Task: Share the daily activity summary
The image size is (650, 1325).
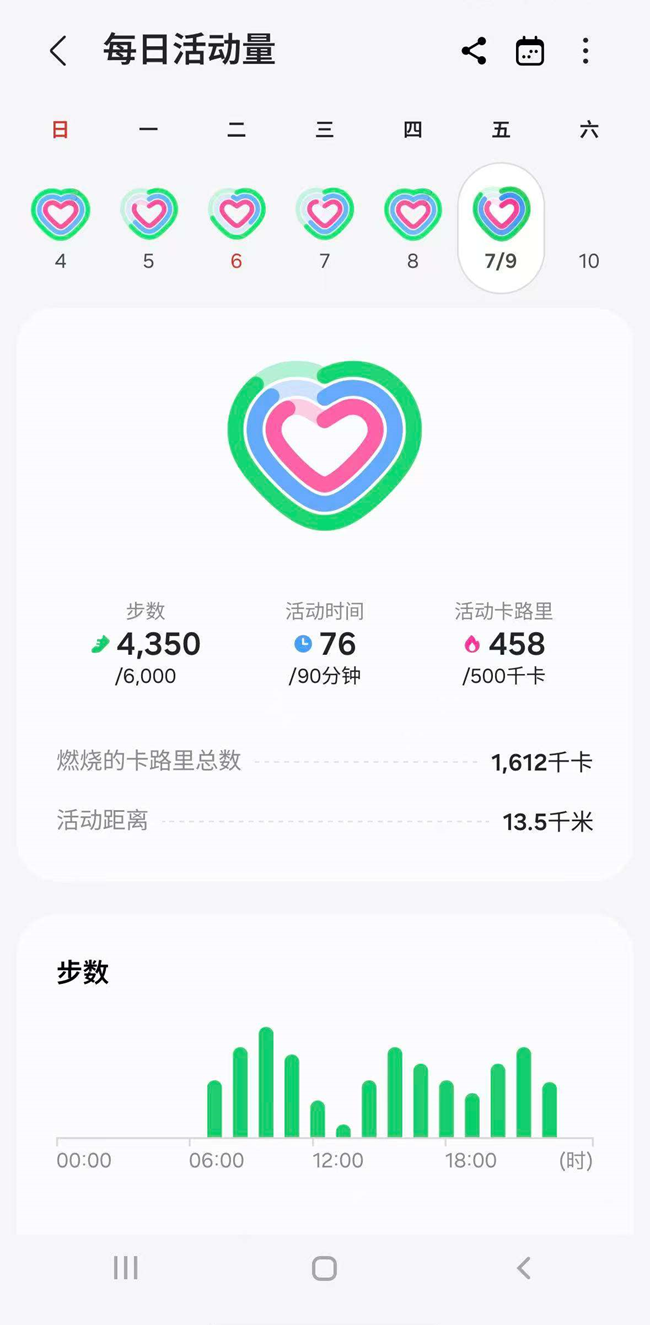Action: [474, 51]
